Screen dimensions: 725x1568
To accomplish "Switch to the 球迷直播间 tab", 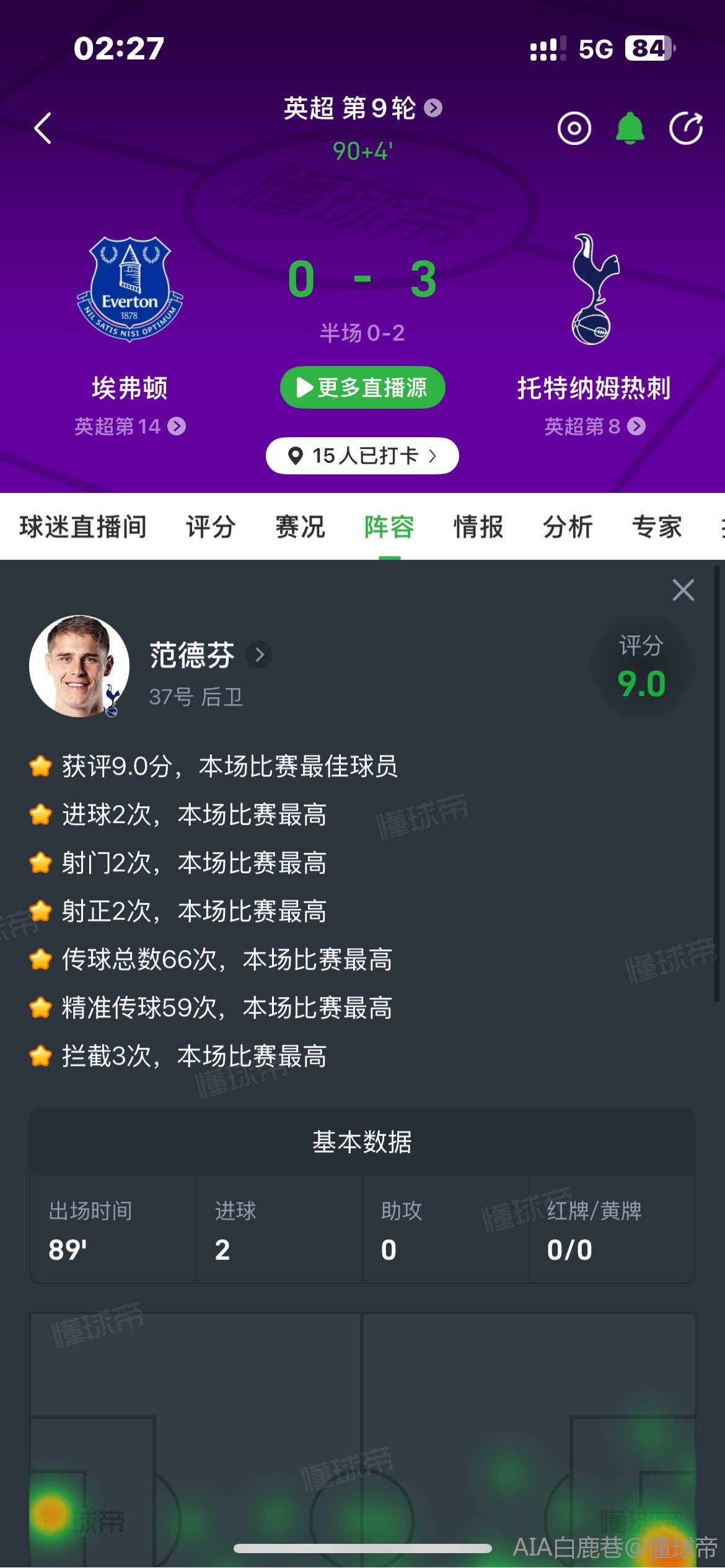I will click(83, 527).
